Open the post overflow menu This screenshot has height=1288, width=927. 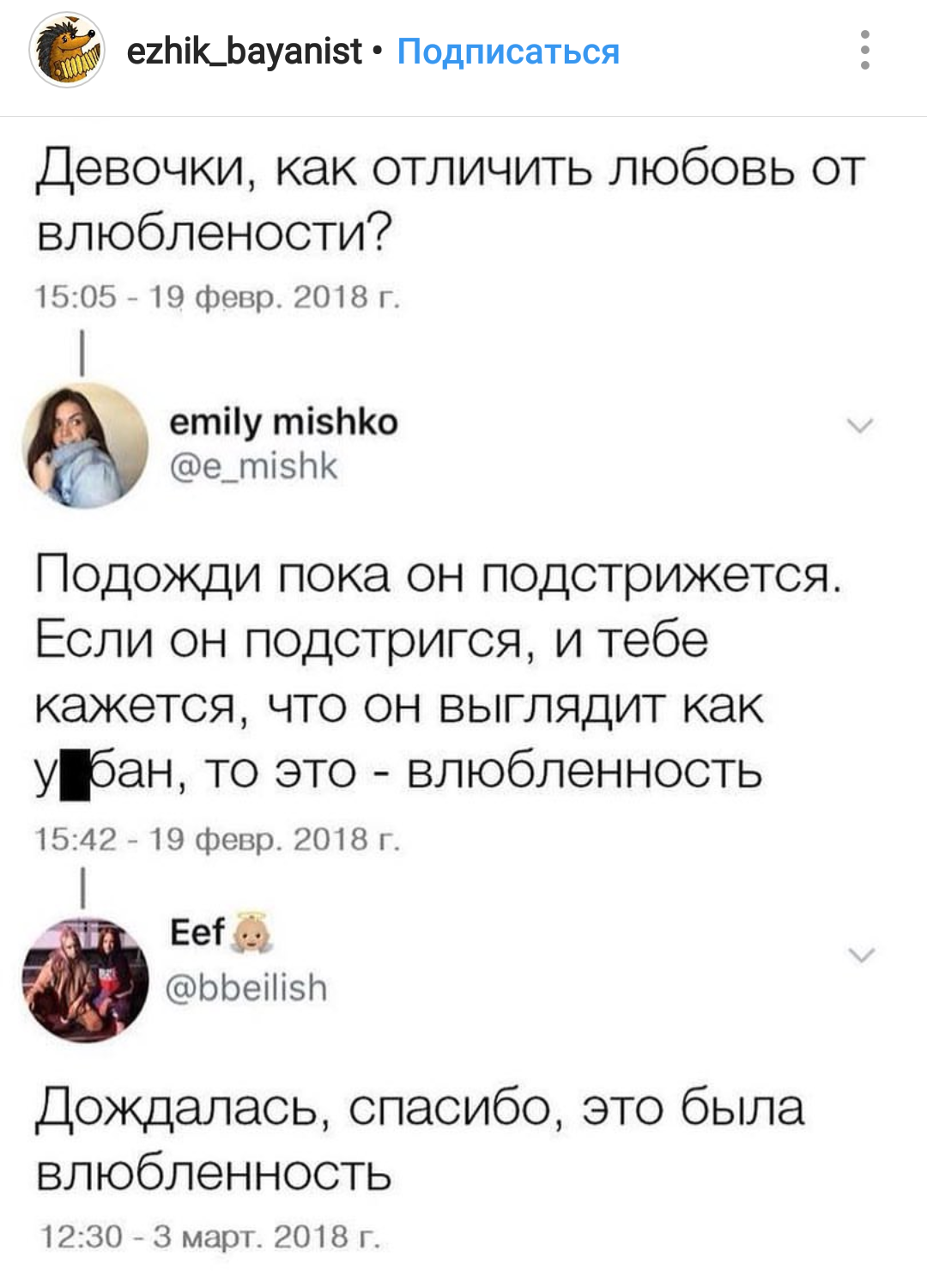pyautogui.click(x=864, y=50)
